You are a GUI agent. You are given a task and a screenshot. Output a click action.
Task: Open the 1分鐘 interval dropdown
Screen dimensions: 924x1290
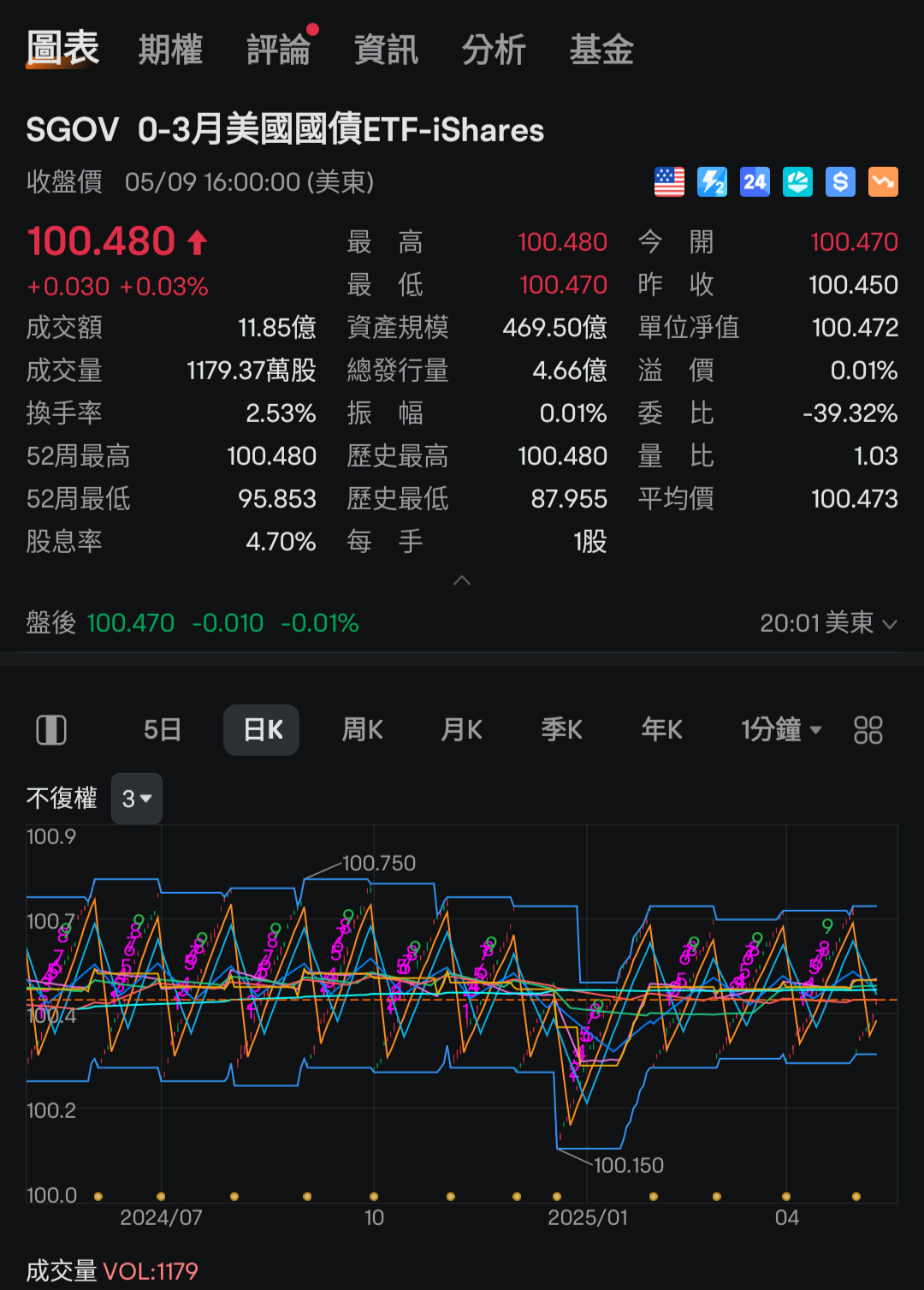click(779, 729)
